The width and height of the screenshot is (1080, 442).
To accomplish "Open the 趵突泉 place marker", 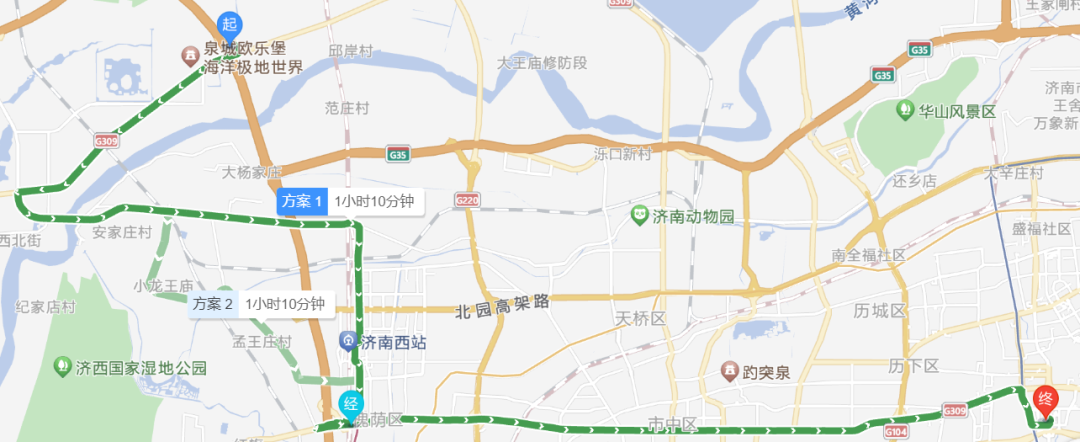I will tap(732, 372).
